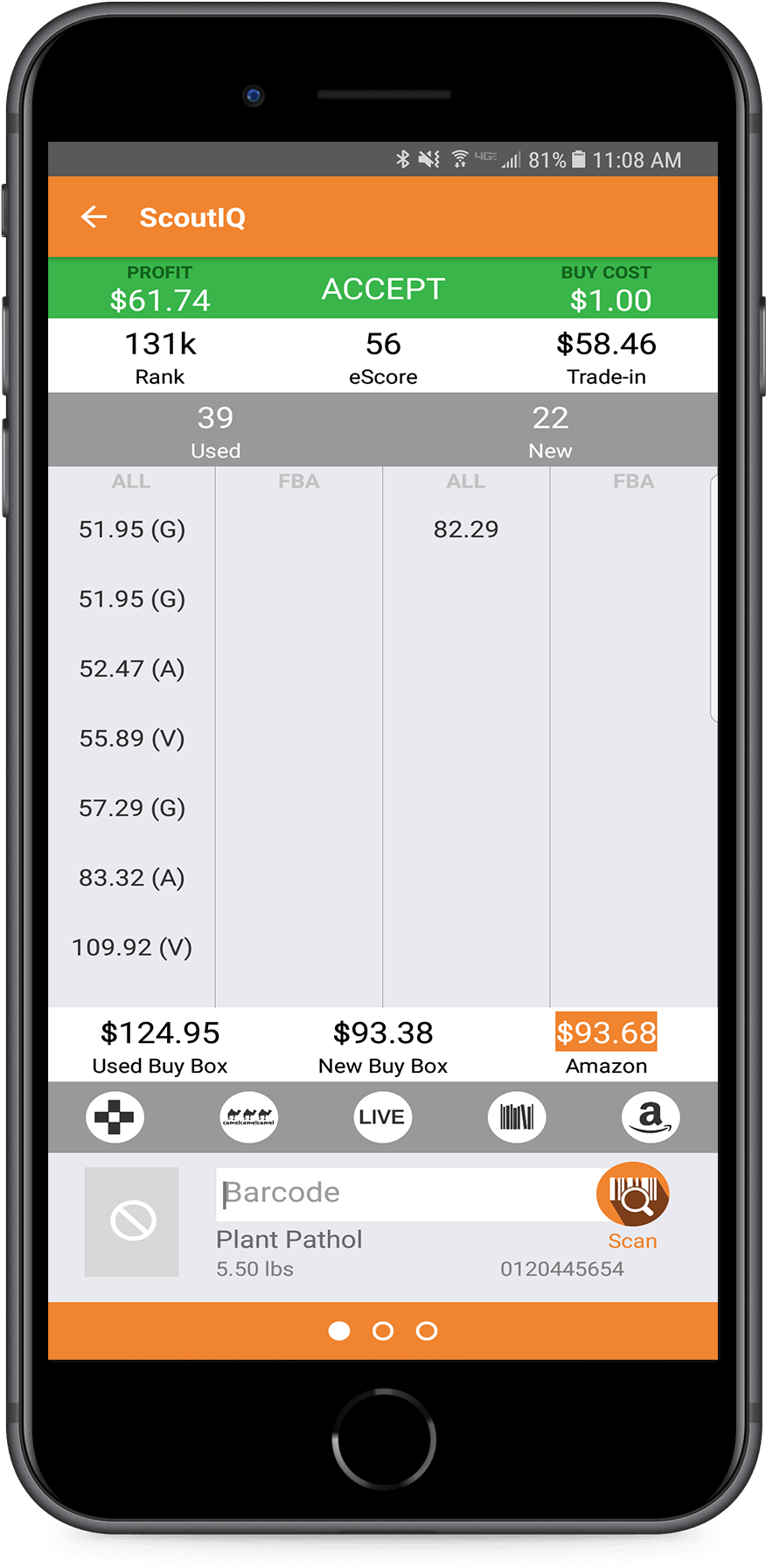This screenshot has height=1568, width=766.
Task: Click the back arrow in the ScoutIQ header
Action: tap(94, 217)
